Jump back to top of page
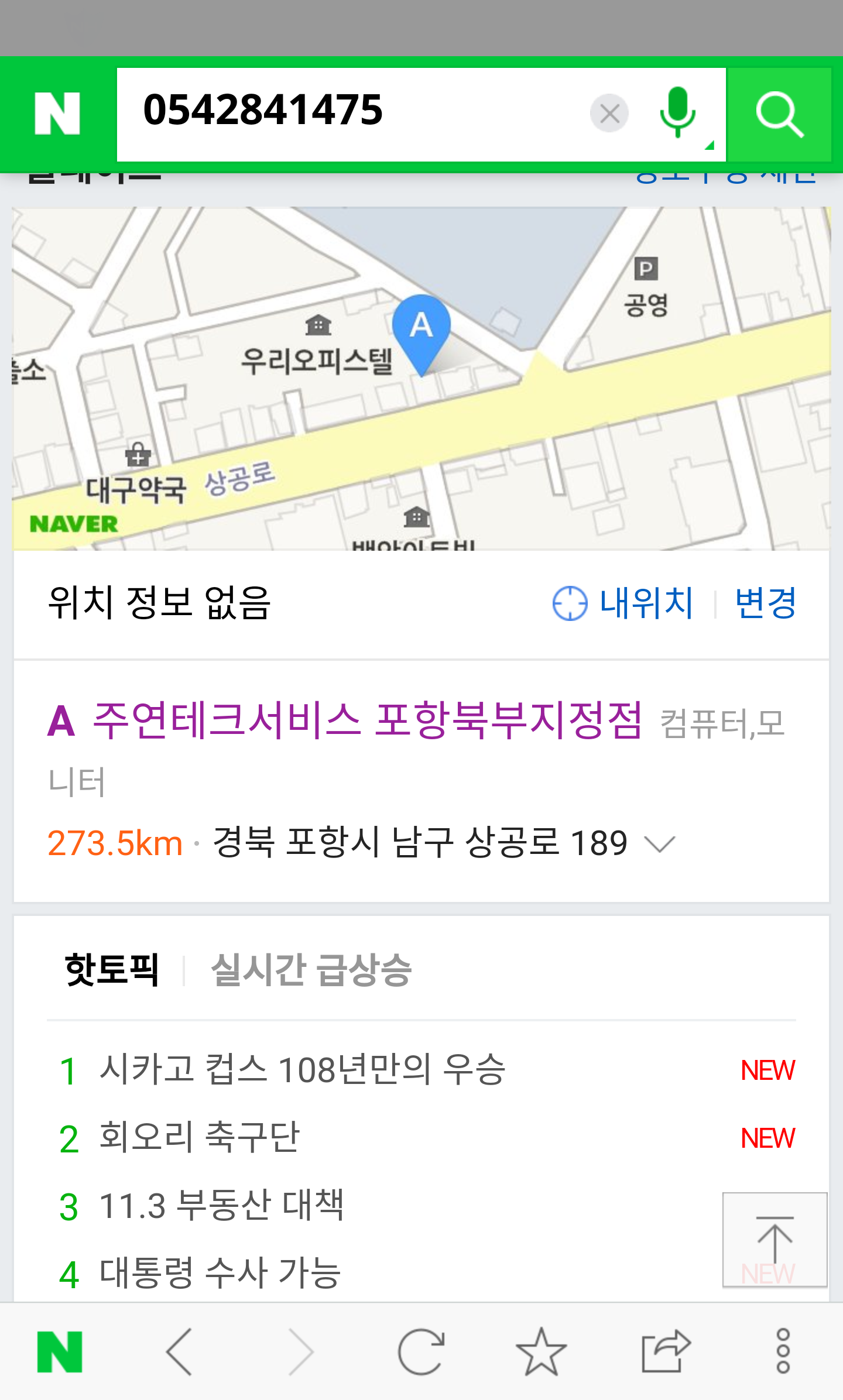 pyautogui.click(x=775, y=1240)
